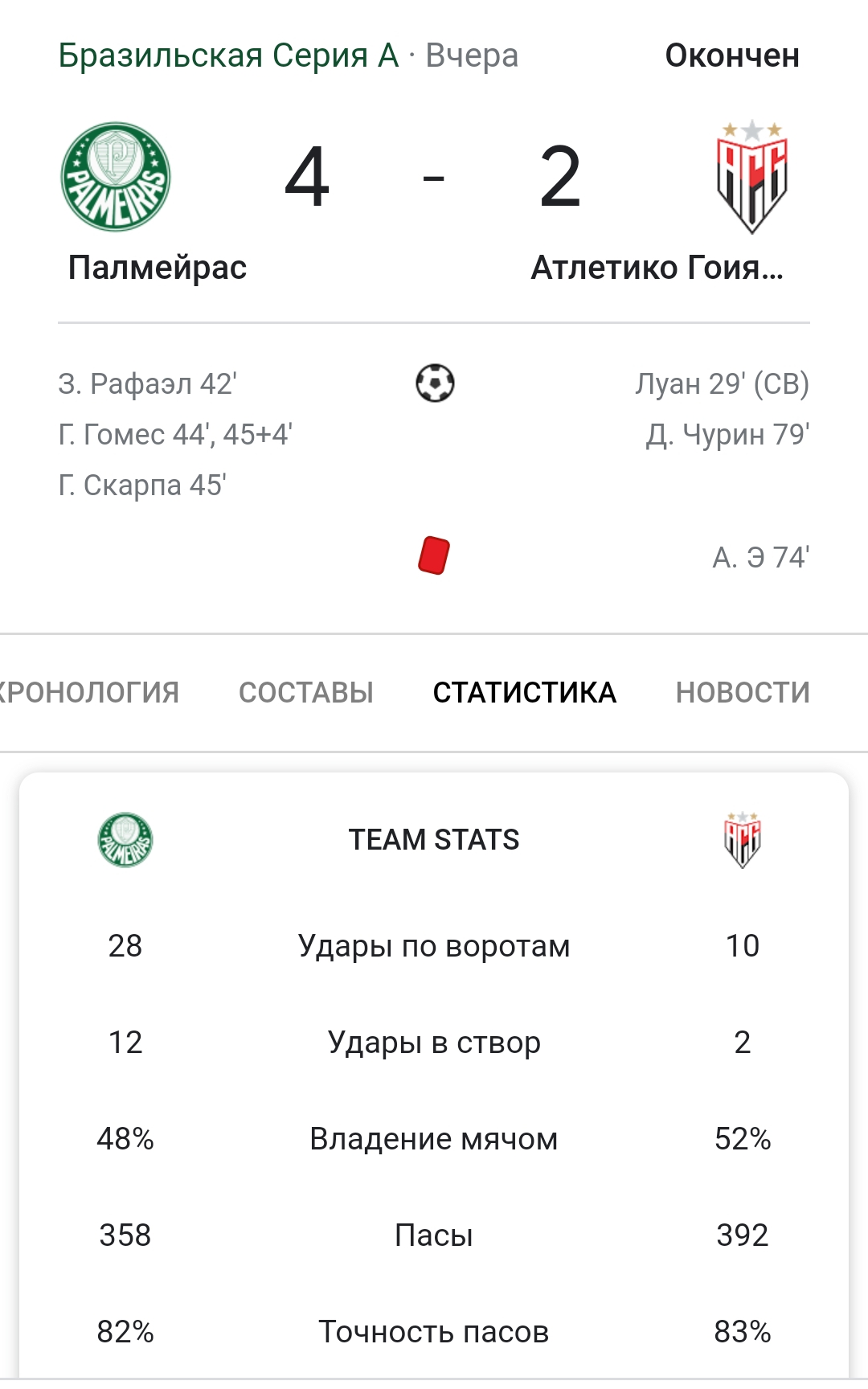Open the Атлетико Гоия… team page
Viewport: 868px width, 1389px height.
[657, 267]
